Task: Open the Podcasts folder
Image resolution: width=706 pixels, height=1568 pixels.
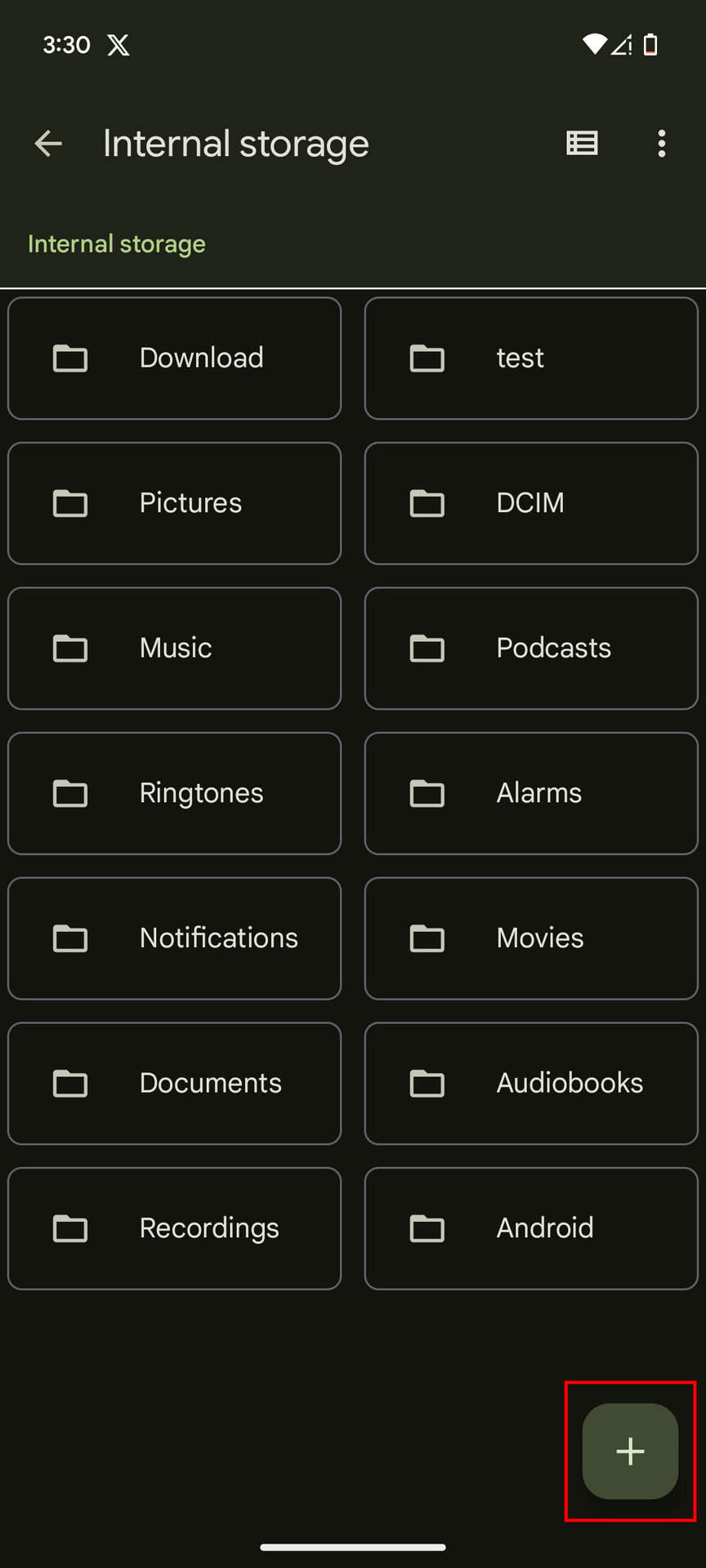Action: (x=531, y=648)
